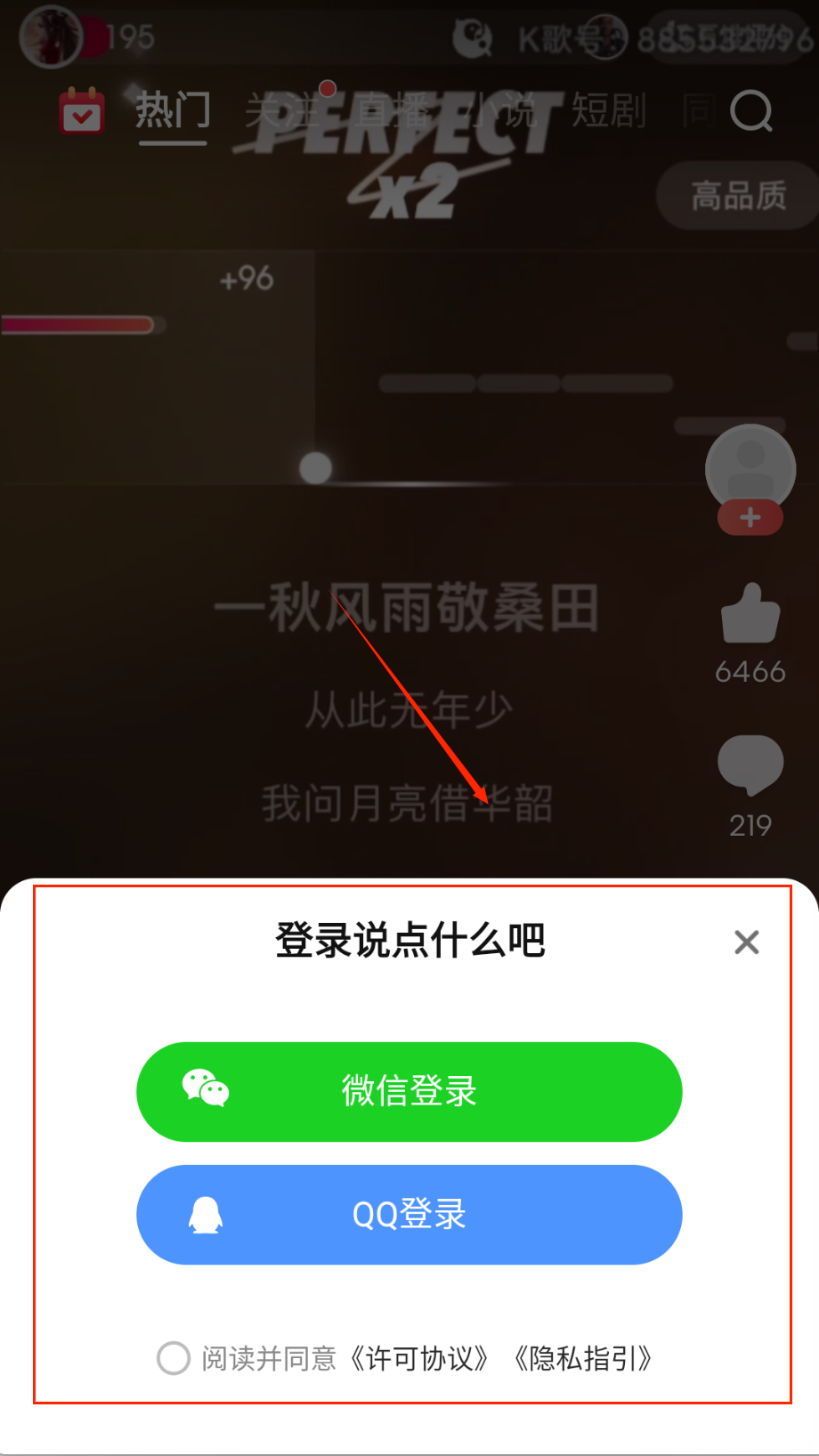The width and height of the screenshot is (819, 1456).
Task: Log in with WeChat (微信登录)
Action: (x=409, y=1091)
